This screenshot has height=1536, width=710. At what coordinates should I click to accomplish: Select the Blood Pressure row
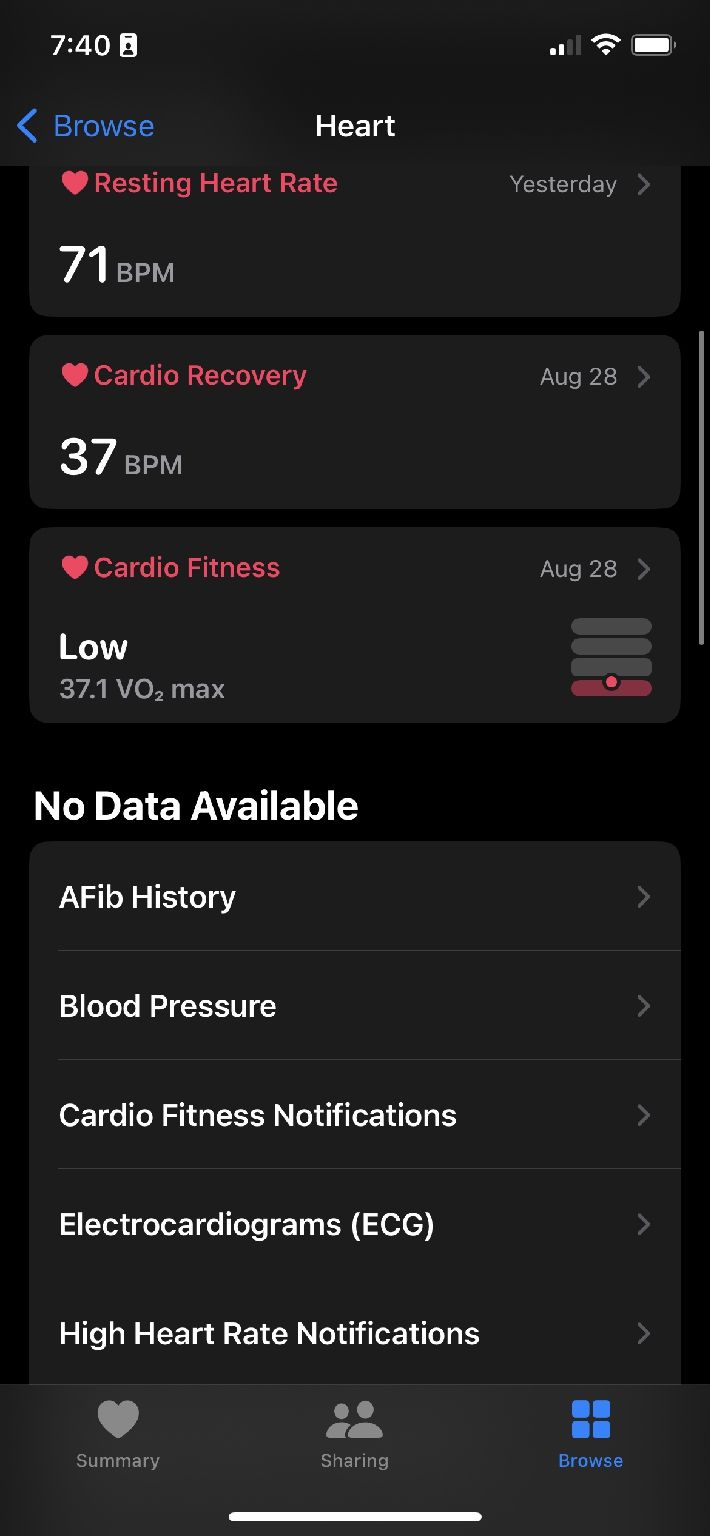[x=355, y=1006]
